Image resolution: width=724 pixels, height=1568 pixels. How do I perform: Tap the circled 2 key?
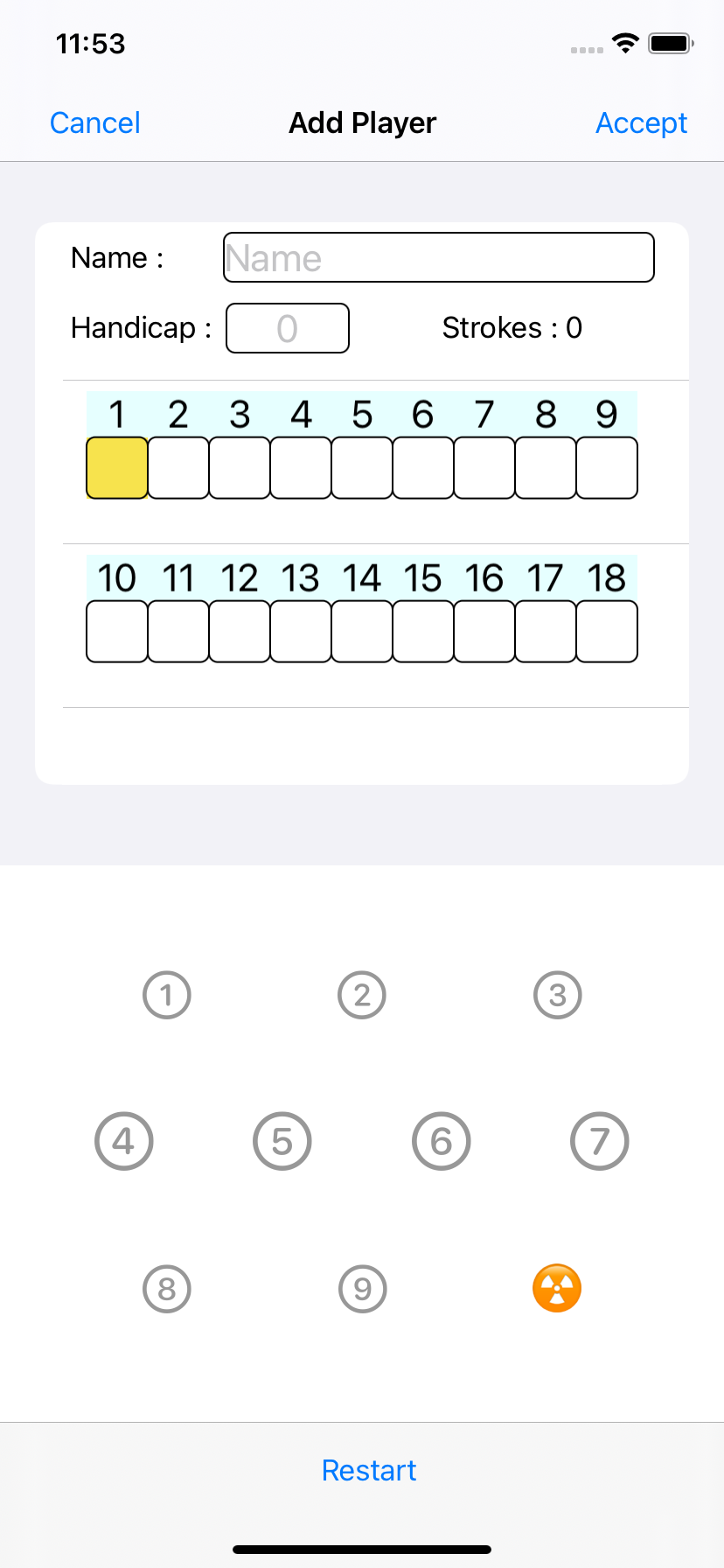click(x=362, y=995)
